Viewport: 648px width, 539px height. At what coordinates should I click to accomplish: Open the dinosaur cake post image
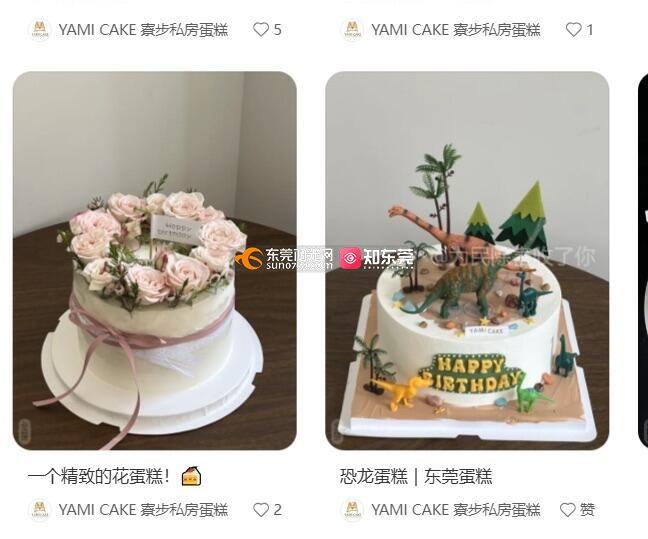467,260
